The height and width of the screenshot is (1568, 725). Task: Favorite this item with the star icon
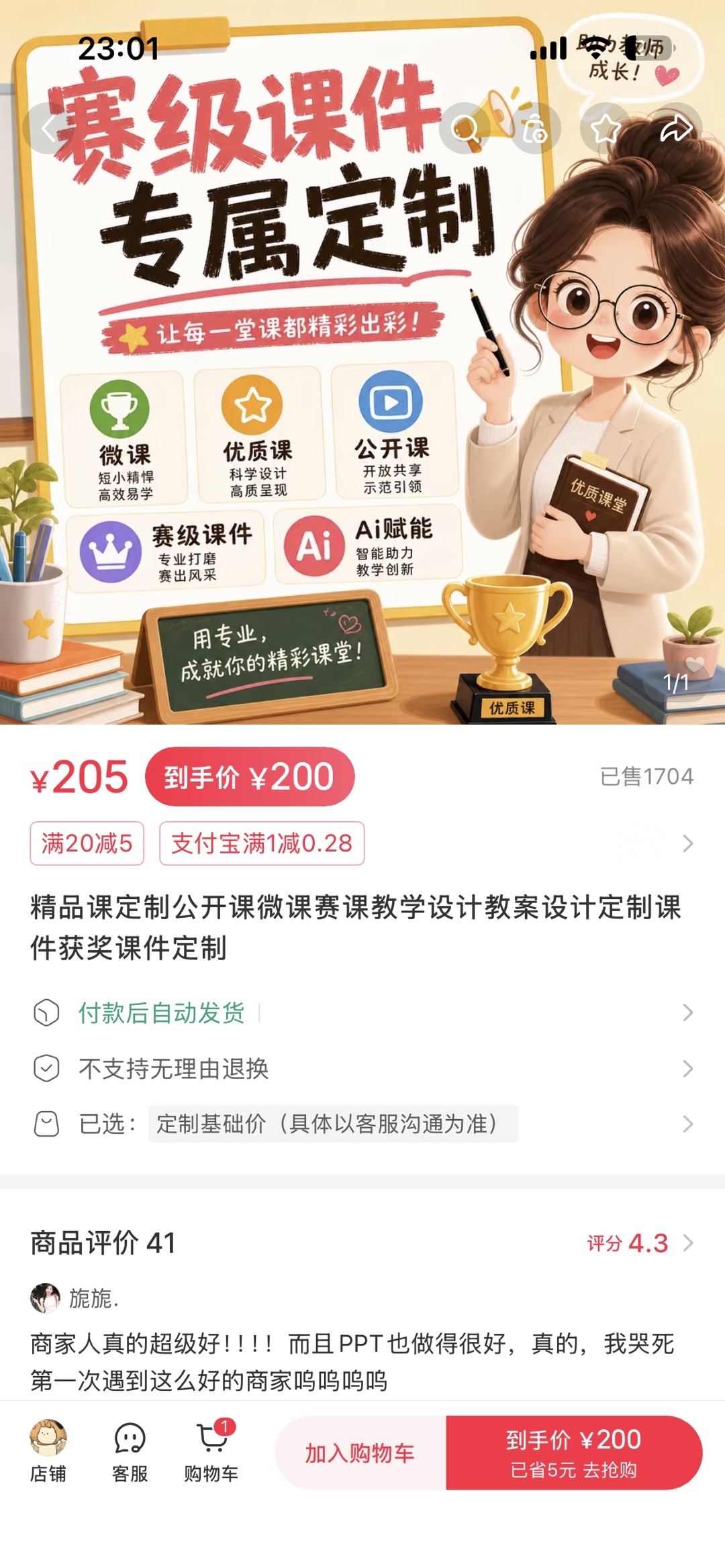coord(606,128)
